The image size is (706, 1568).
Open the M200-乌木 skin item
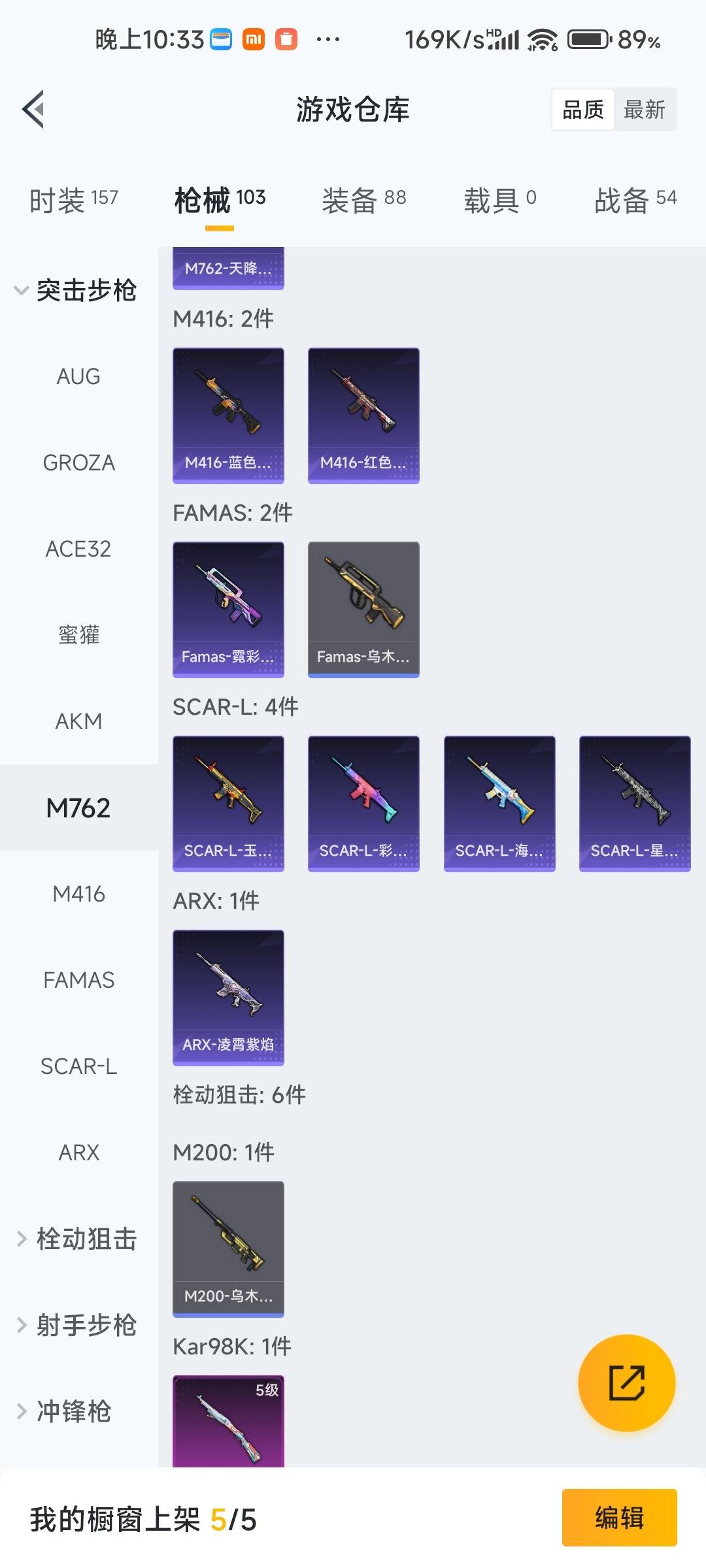coord(228,1249)
